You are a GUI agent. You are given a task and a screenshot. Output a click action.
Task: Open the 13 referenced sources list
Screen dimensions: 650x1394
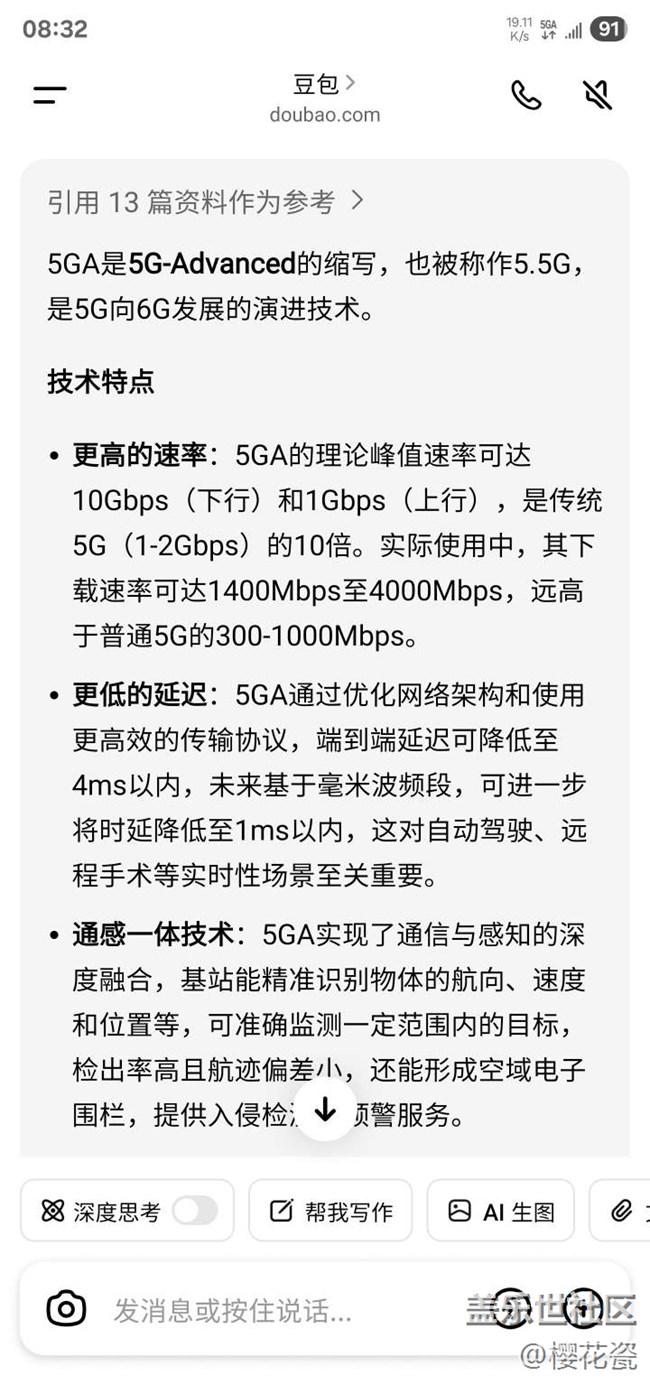[x=205, y=202]
